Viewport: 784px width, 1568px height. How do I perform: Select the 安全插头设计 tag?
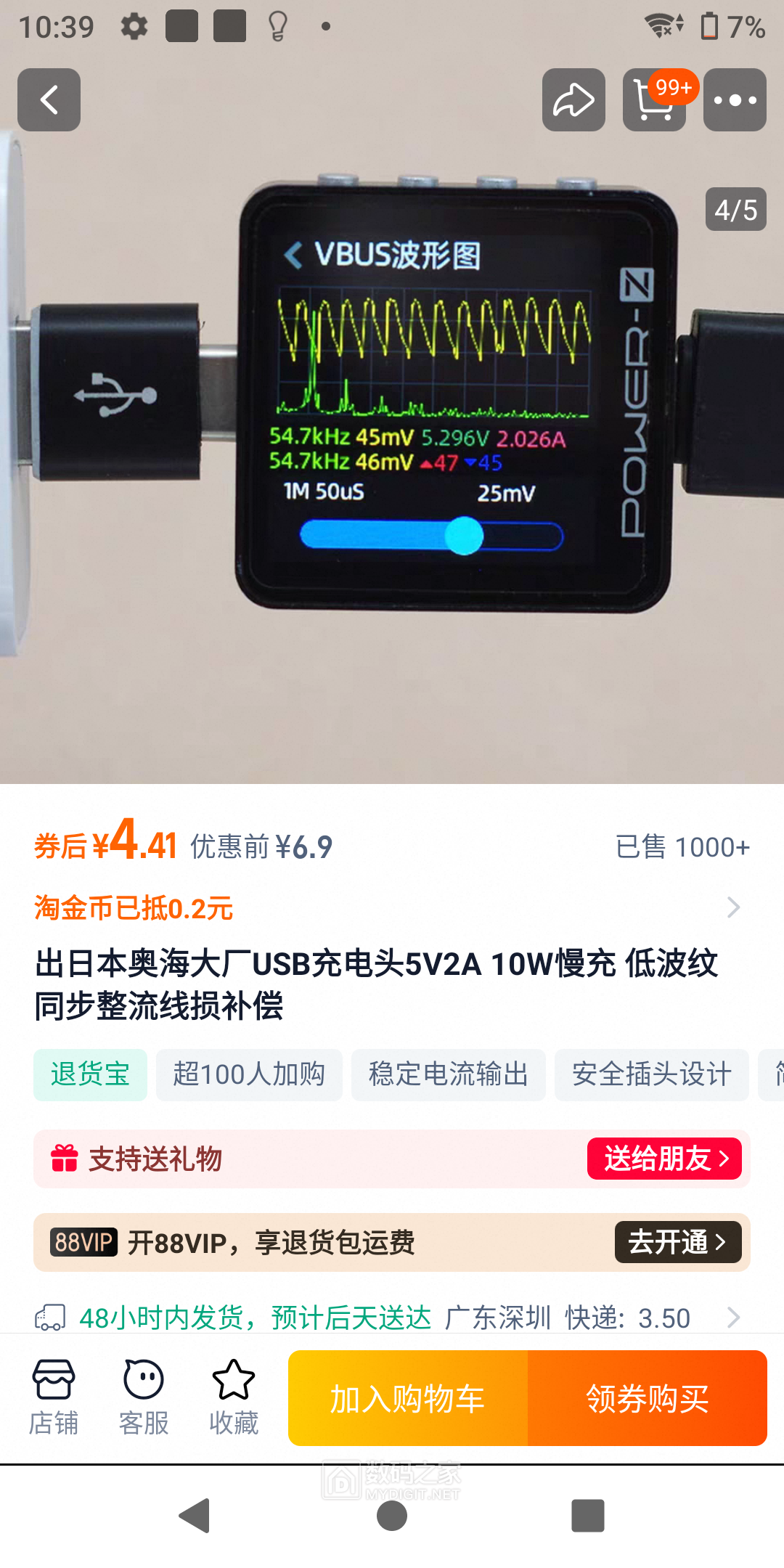coord(651,1074)
